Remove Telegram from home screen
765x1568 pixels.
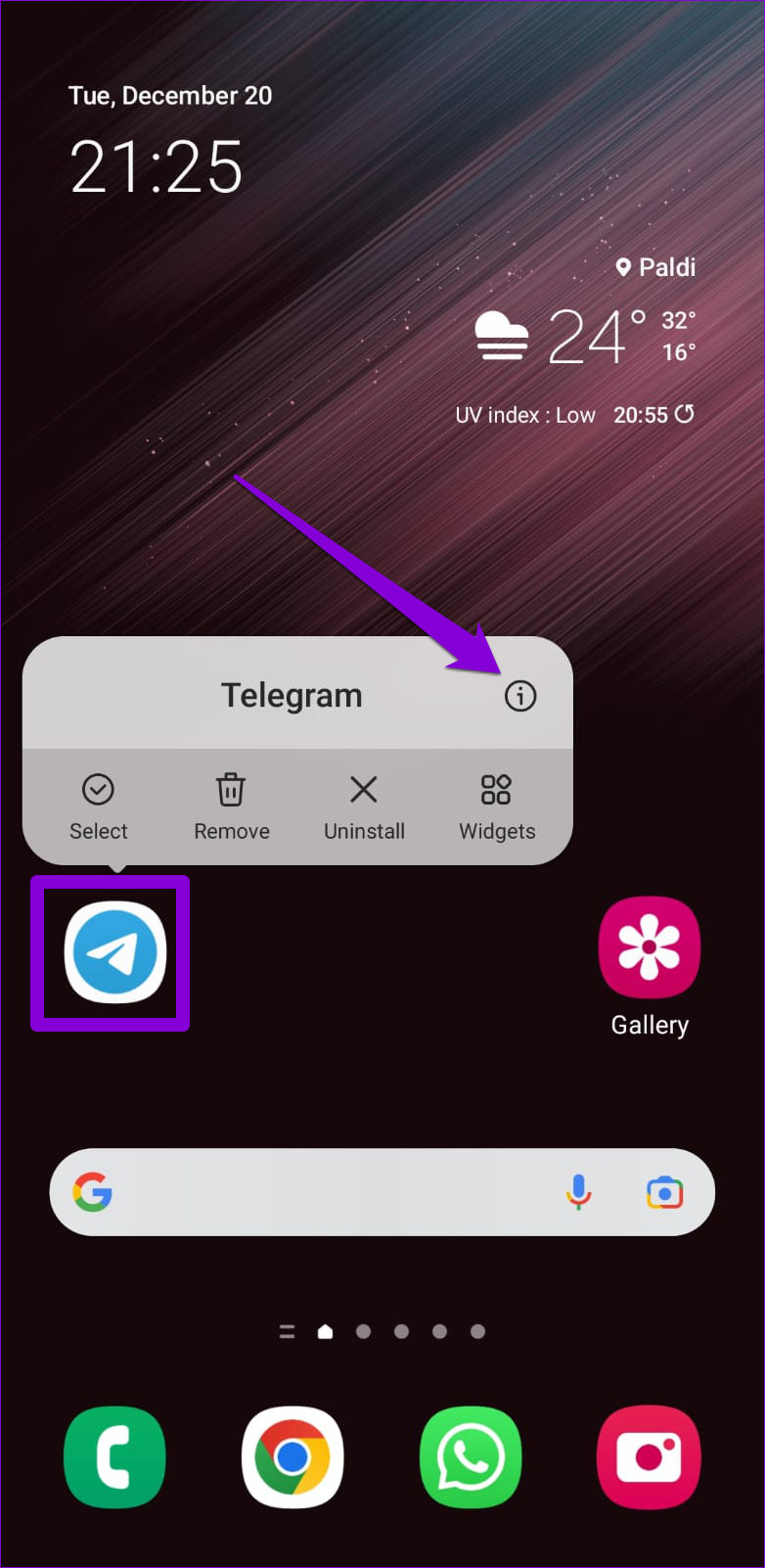(231, 807)
